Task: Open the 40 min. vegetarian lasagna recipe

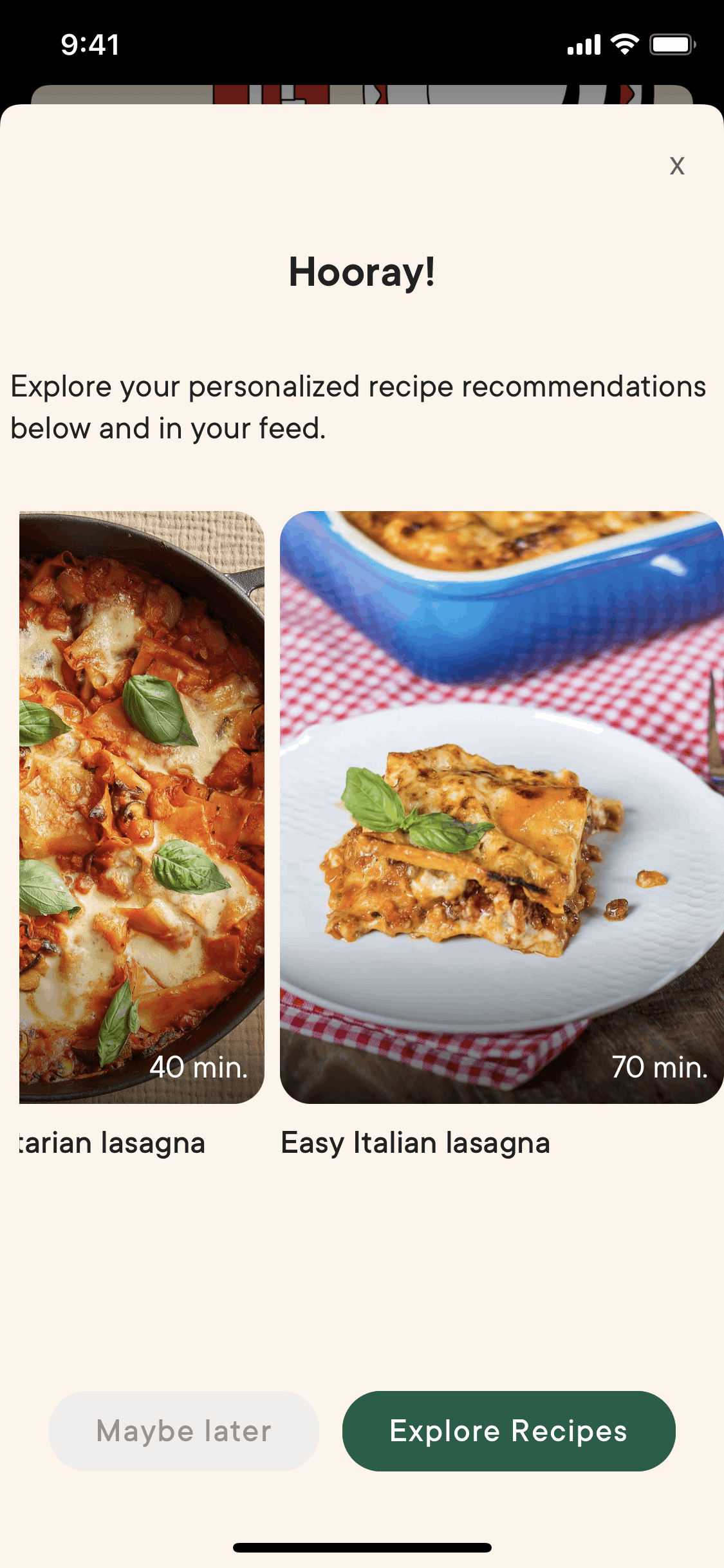Action: 142,807
